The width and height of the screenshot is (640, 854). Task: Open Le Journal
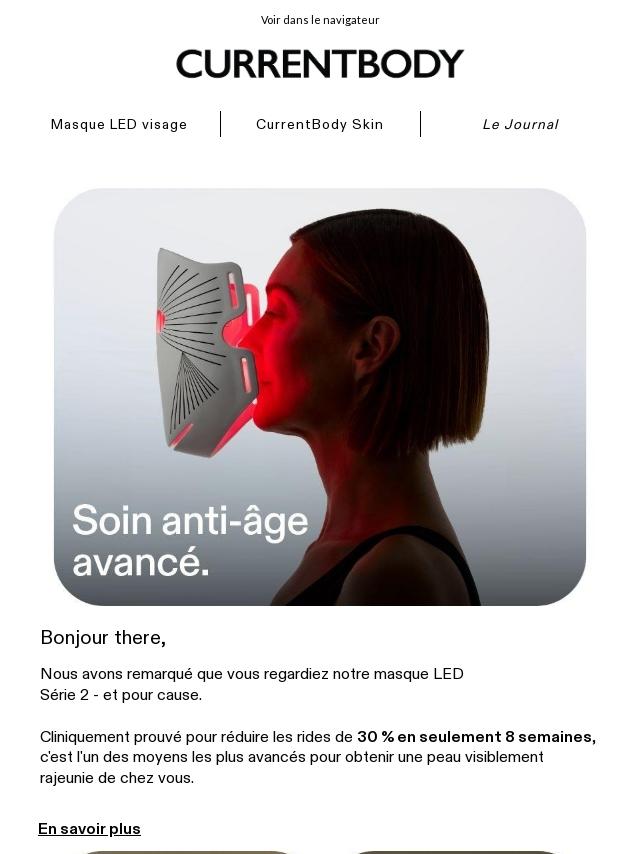click(x=520, y=125)
